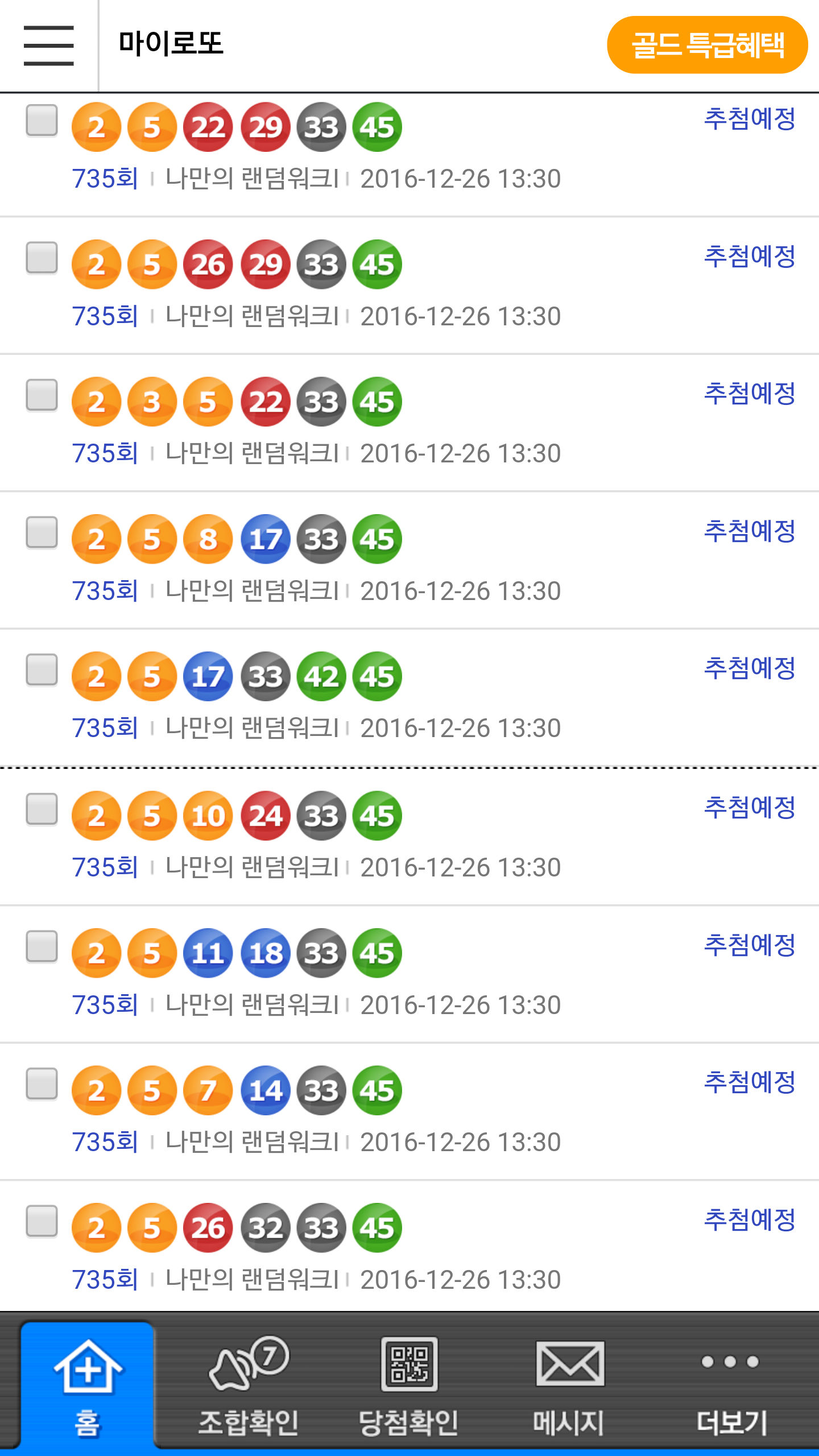
Task: Mark the checkbox for 2 5 8 17 33 45
Action: click(42, 532)
